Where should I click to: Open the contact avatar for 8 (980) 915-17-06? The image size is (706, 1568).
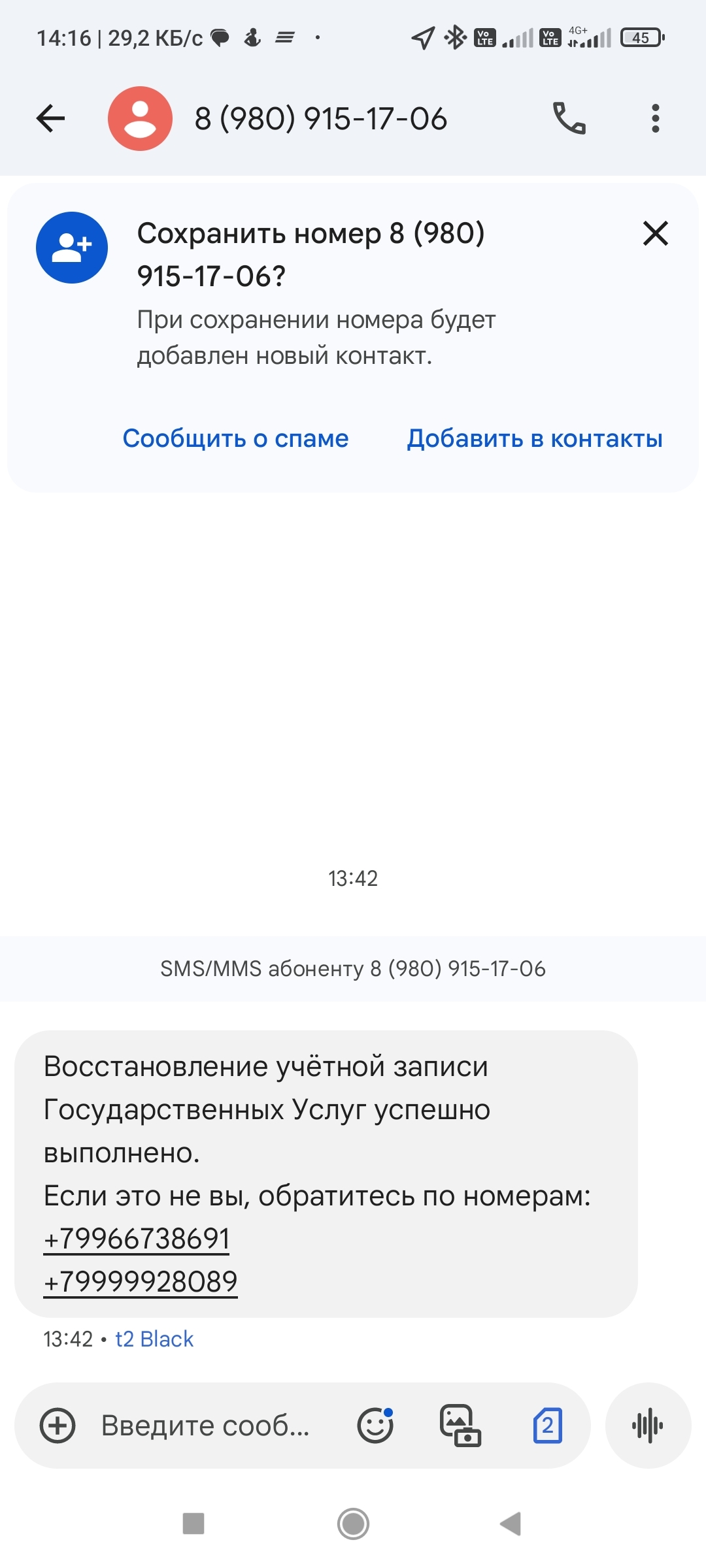[x=140, y=118]
